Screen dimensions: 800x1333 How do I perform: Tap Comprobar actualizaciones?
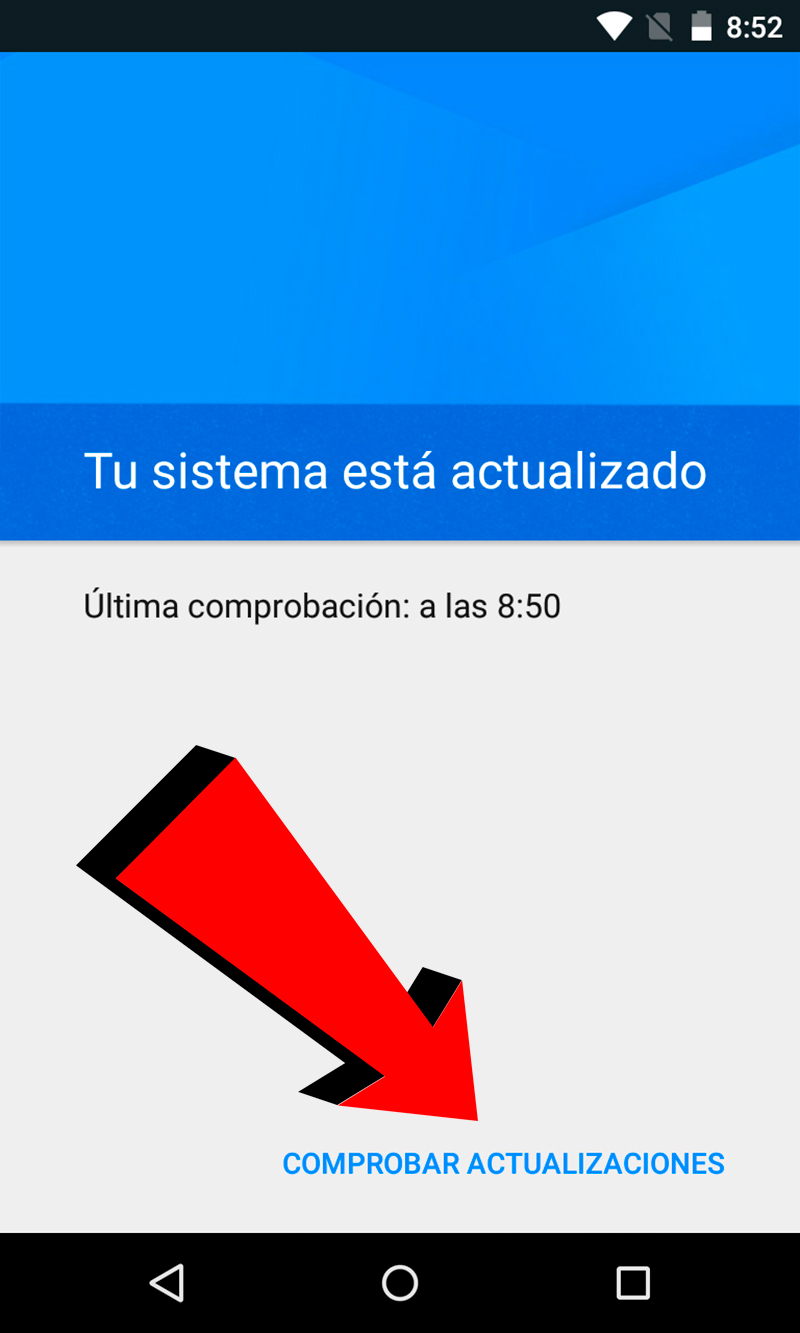point(503,1163)
